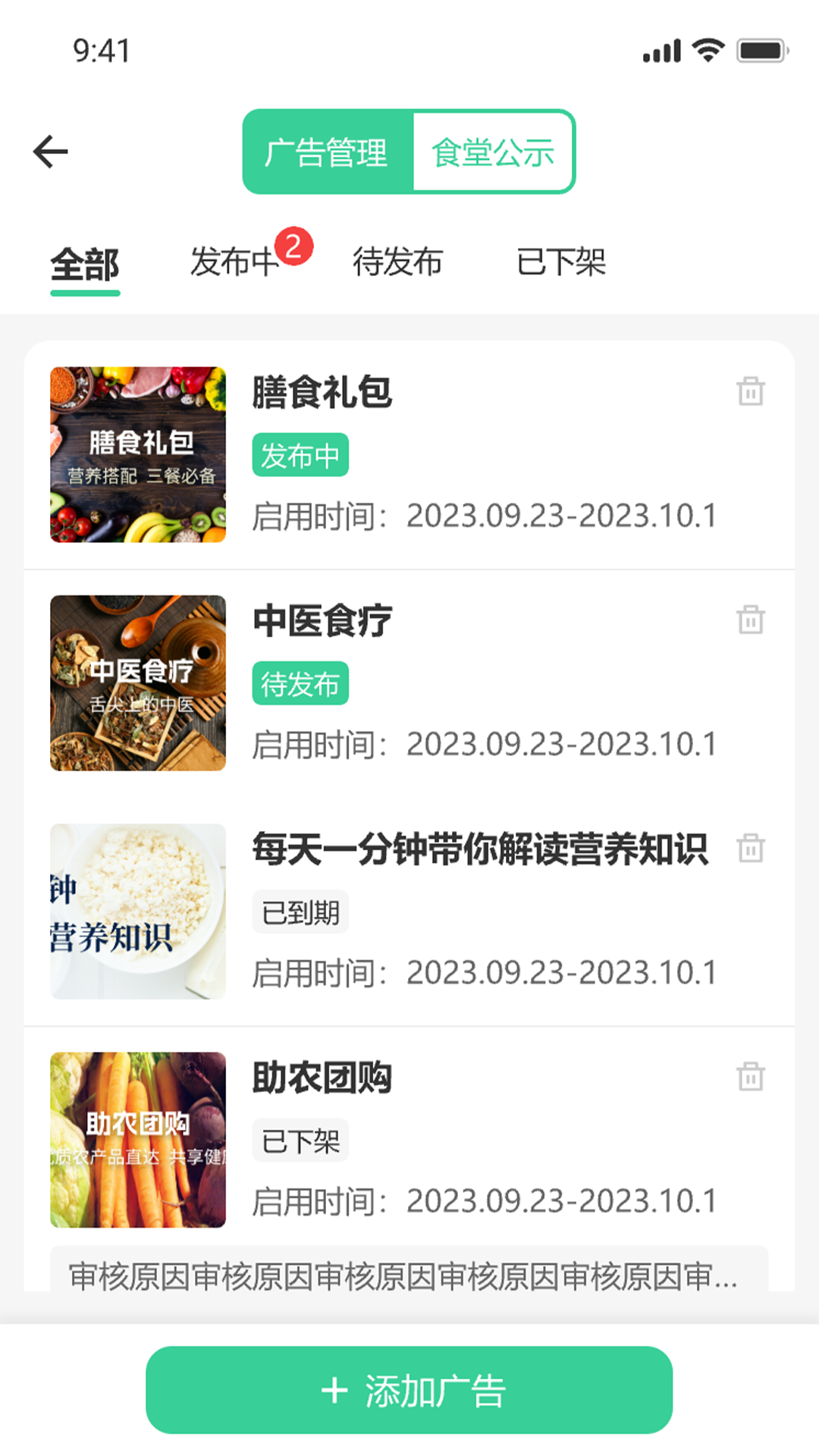This screenshot has height=1456, width=819.
Task: View the 已下架 tab
Action: pos(561,262)
